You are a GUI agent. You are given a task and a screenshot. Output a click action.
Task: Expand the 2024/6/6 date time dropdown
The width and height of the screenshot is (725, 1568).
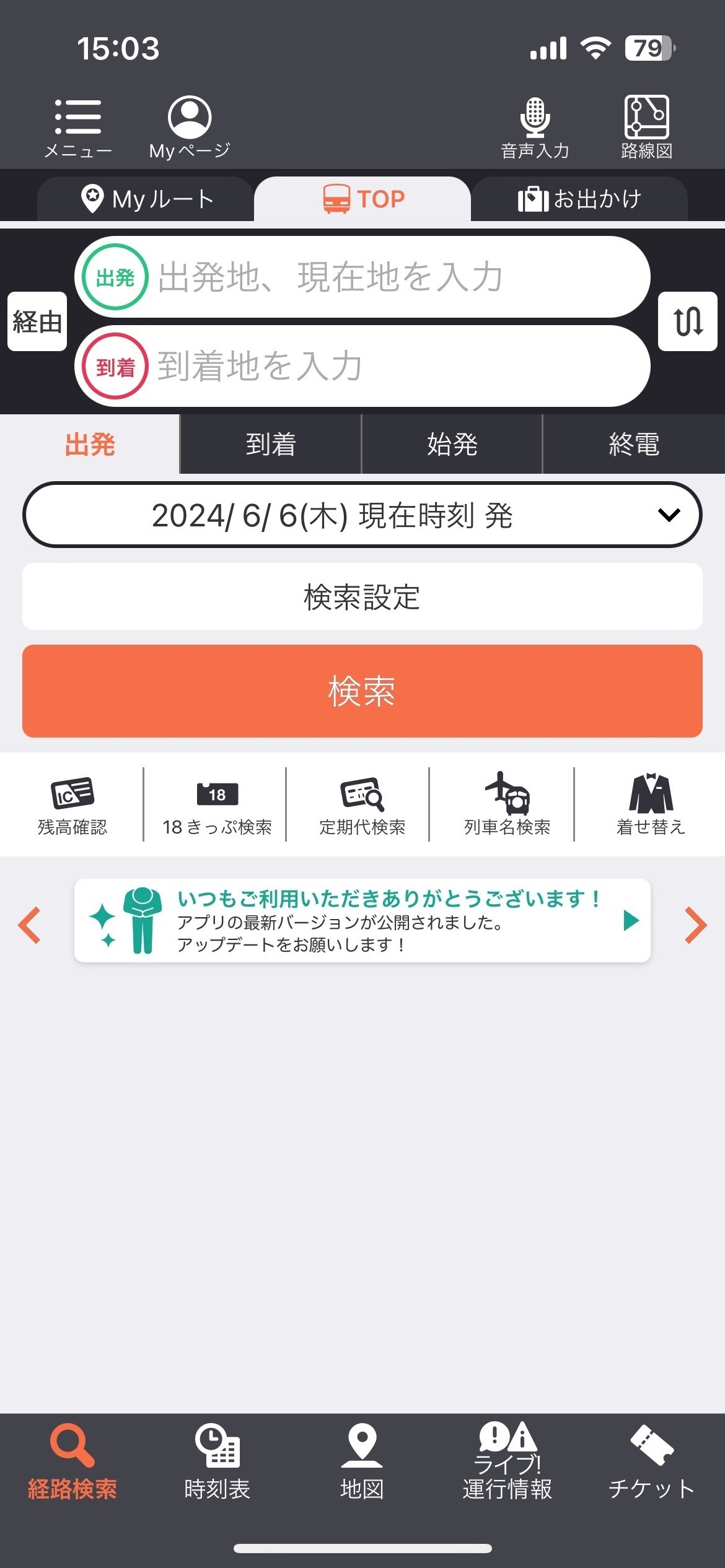click(362, 515)
